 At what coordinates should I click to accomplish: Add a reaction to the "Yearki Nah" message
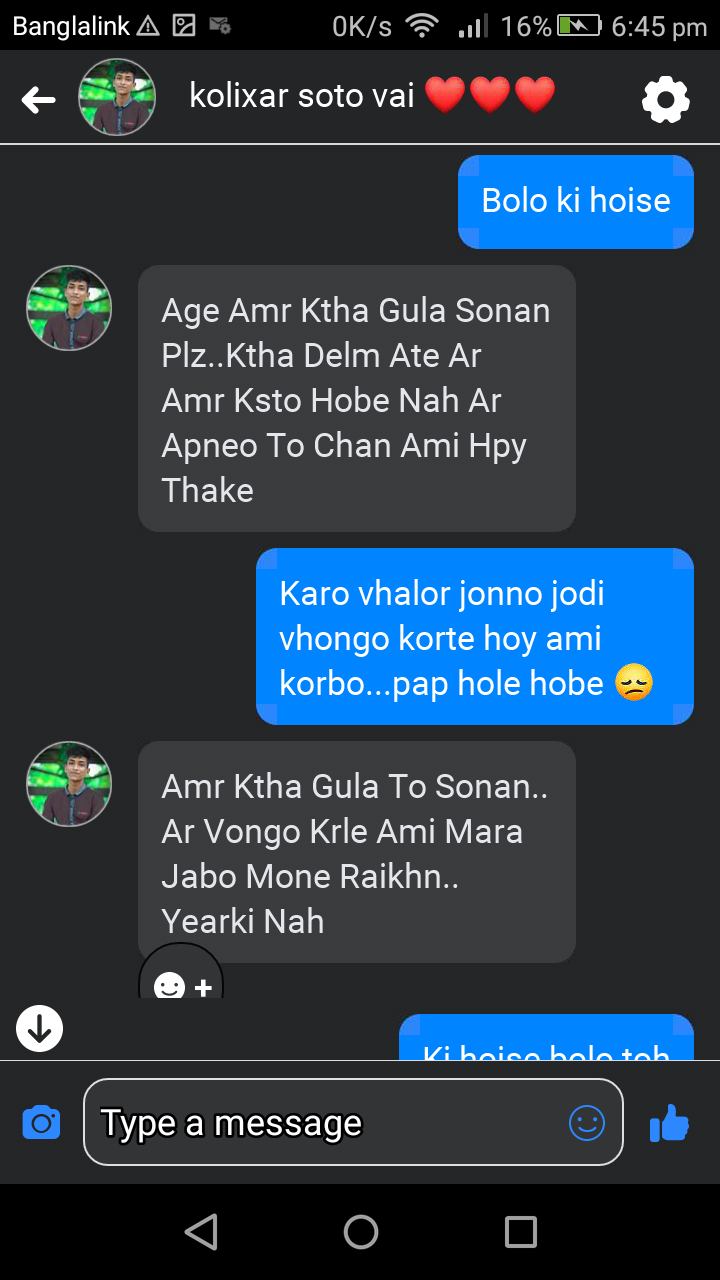181,975
